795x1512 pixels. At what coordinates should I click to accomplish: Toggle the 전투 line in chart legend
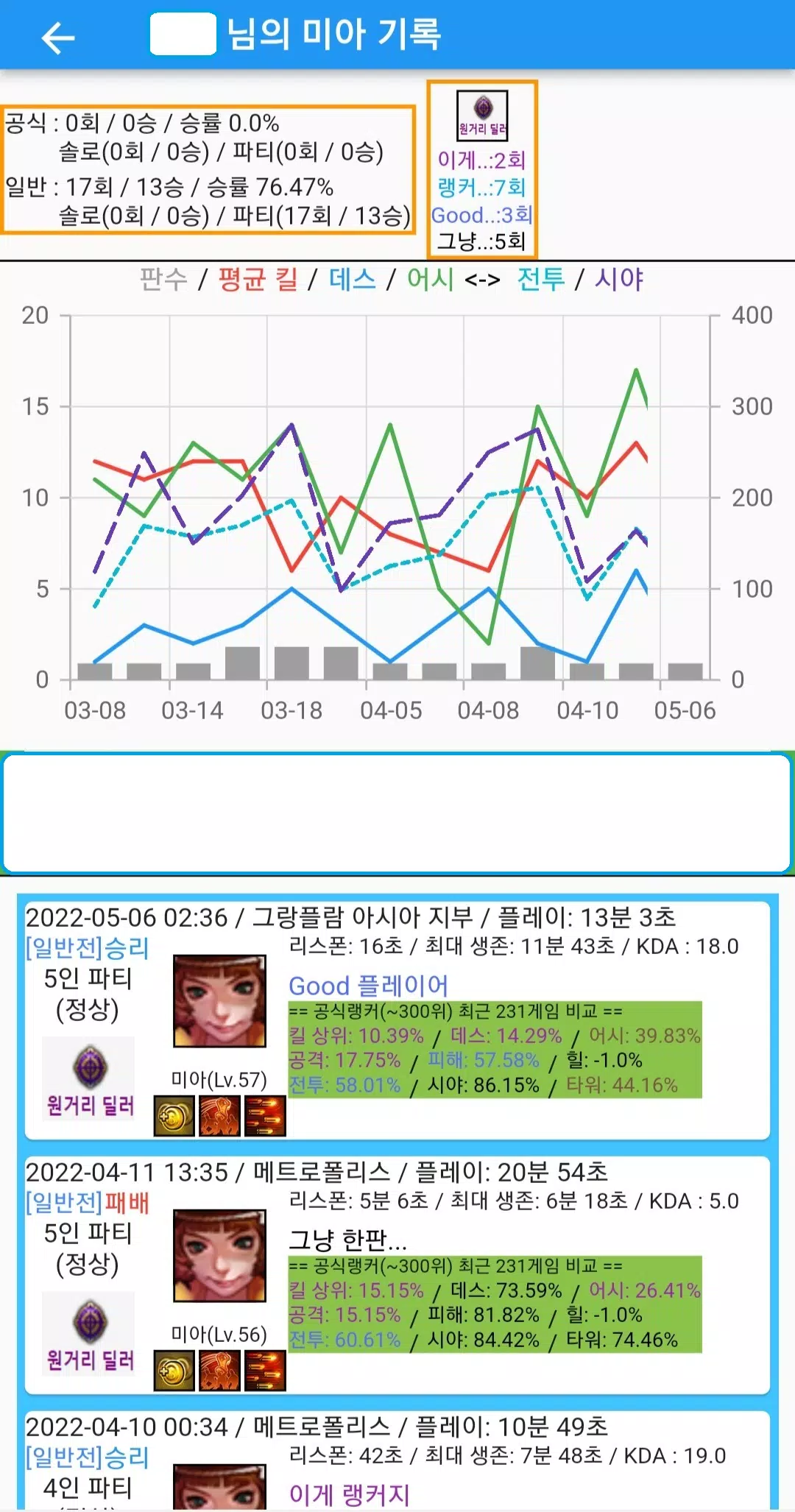point(541,279)
